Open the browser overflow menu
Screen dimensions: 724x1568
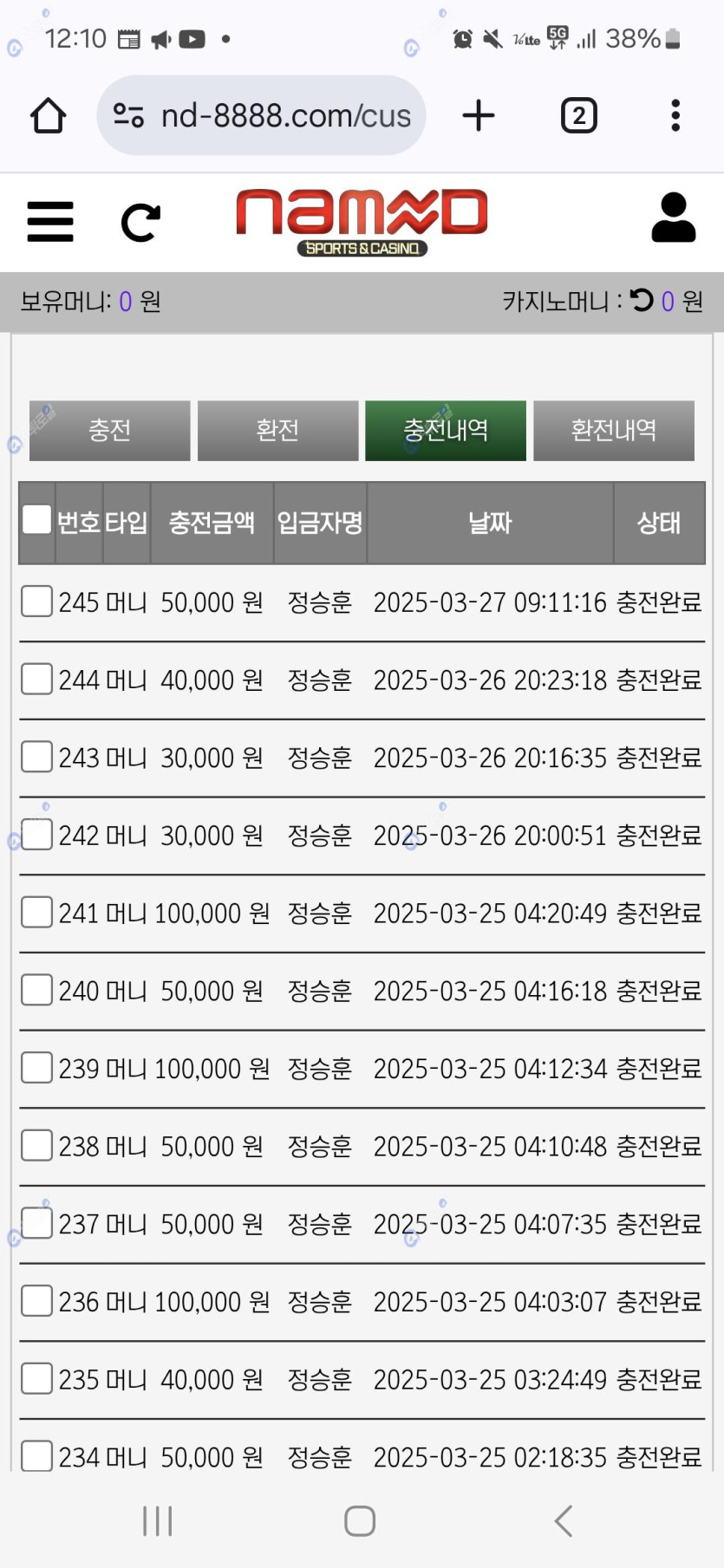[x=675, y=115]
